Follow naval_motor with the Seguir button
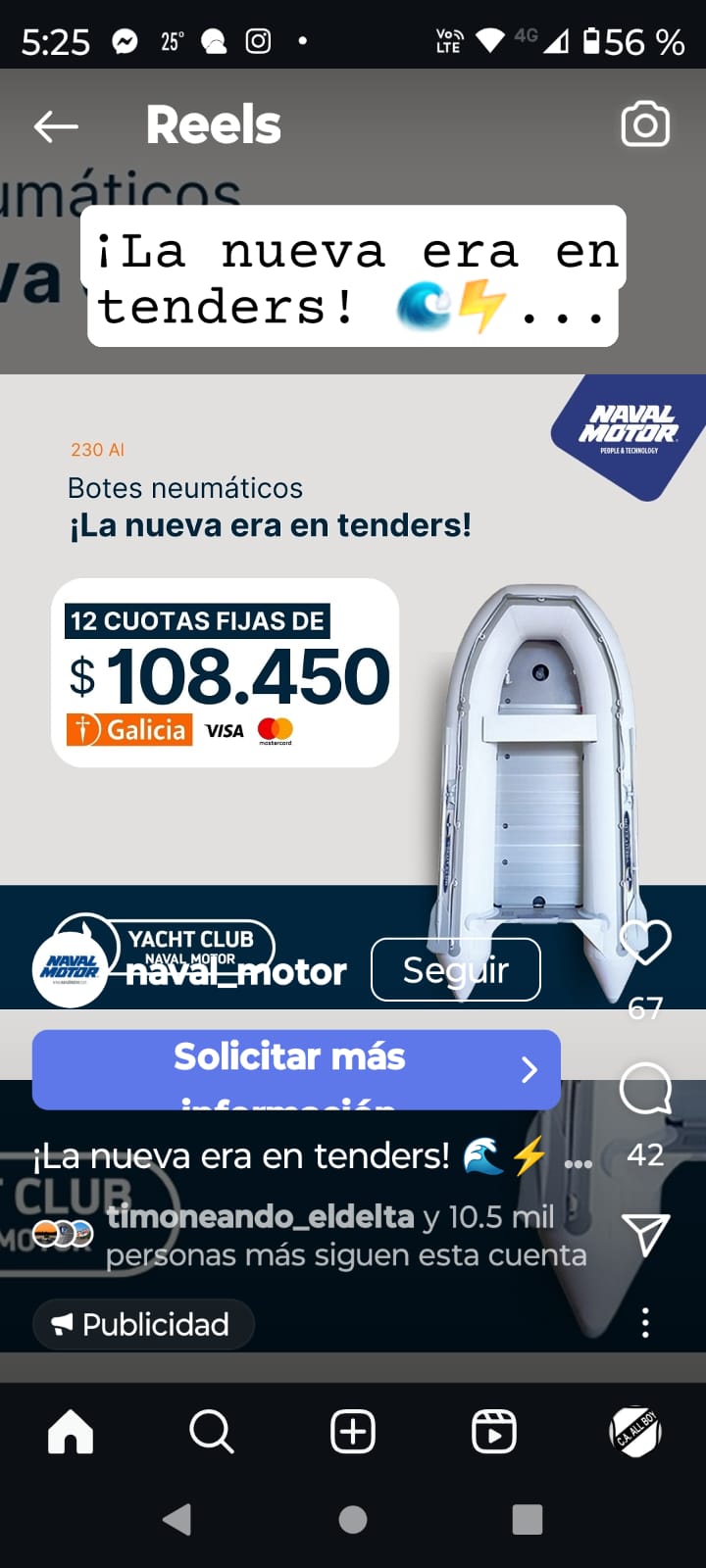706x1568 pixels. 455,970
